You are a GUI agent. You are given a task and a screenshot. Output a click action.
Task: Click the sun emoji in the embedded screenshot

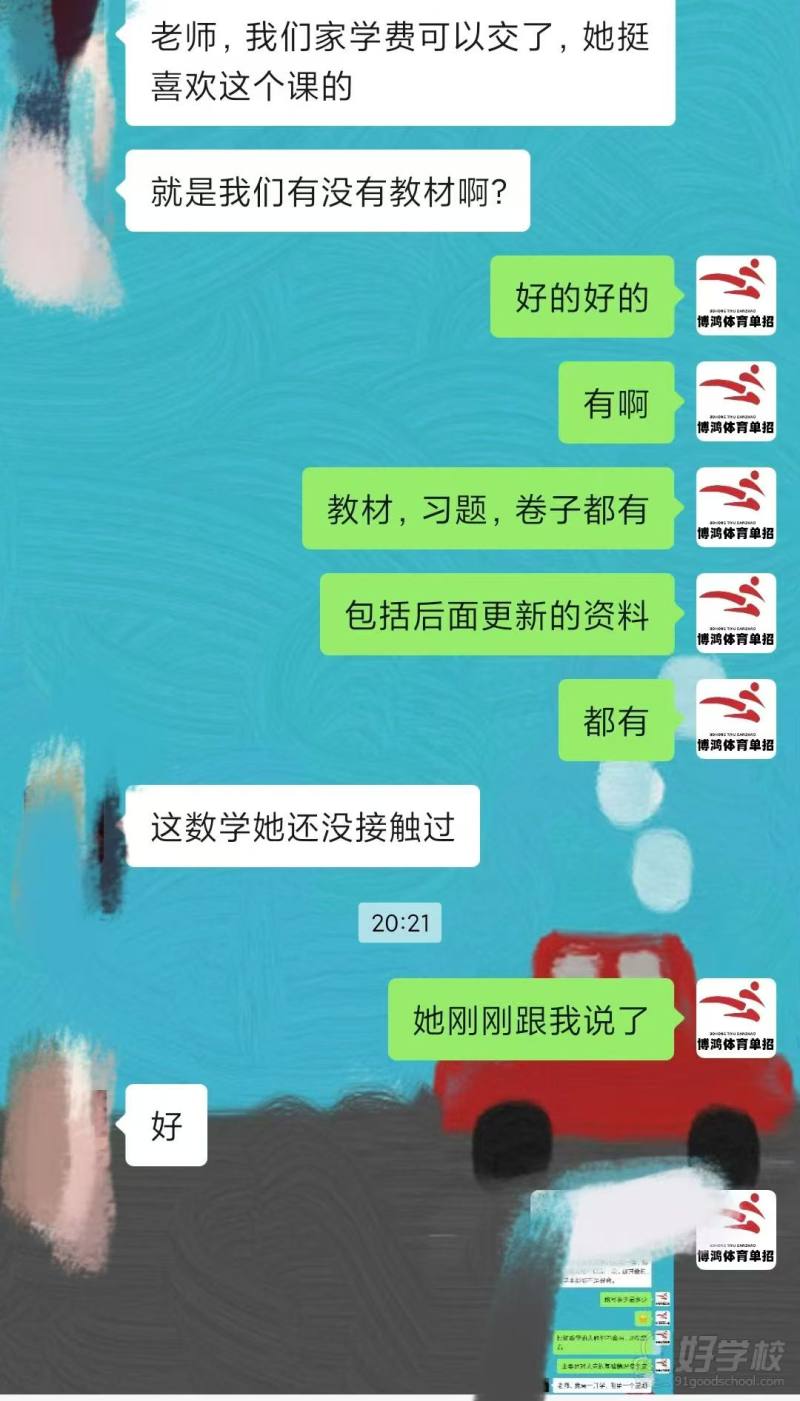pos(642,1319)
